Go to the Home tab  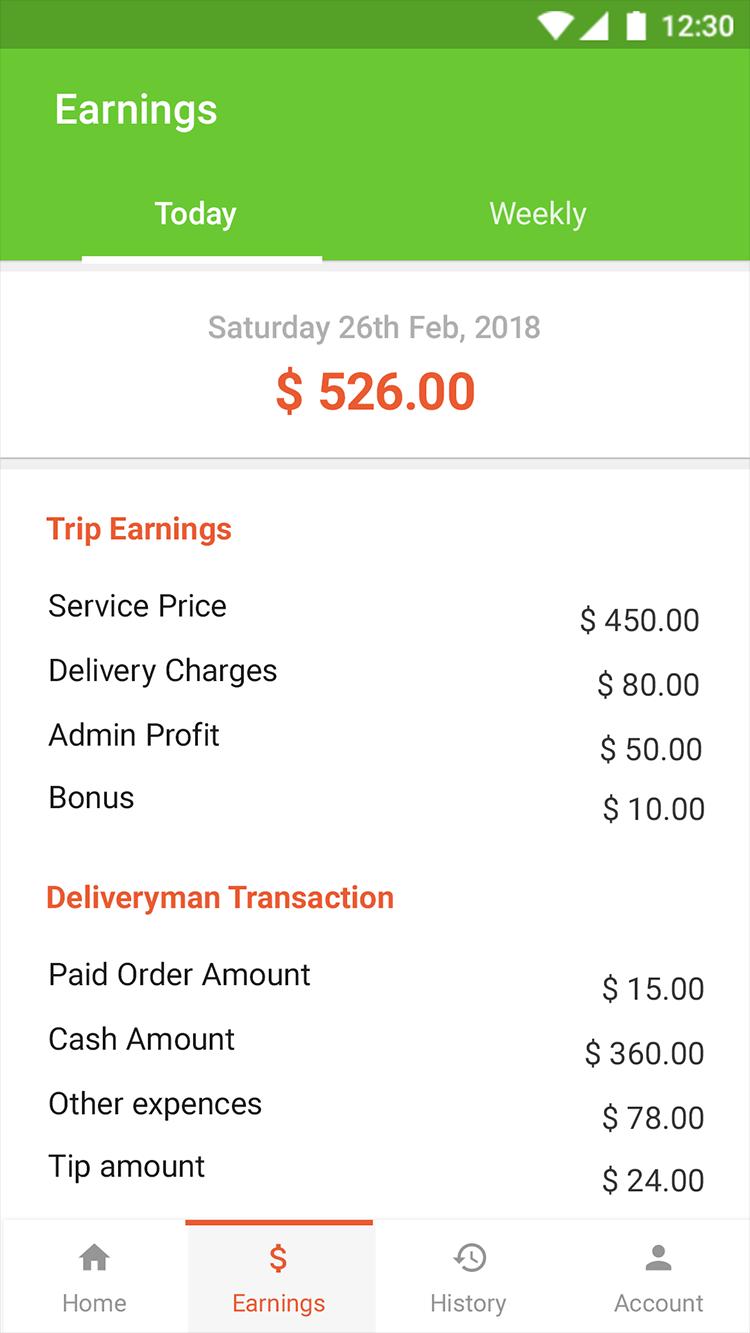click(94, 1277)
